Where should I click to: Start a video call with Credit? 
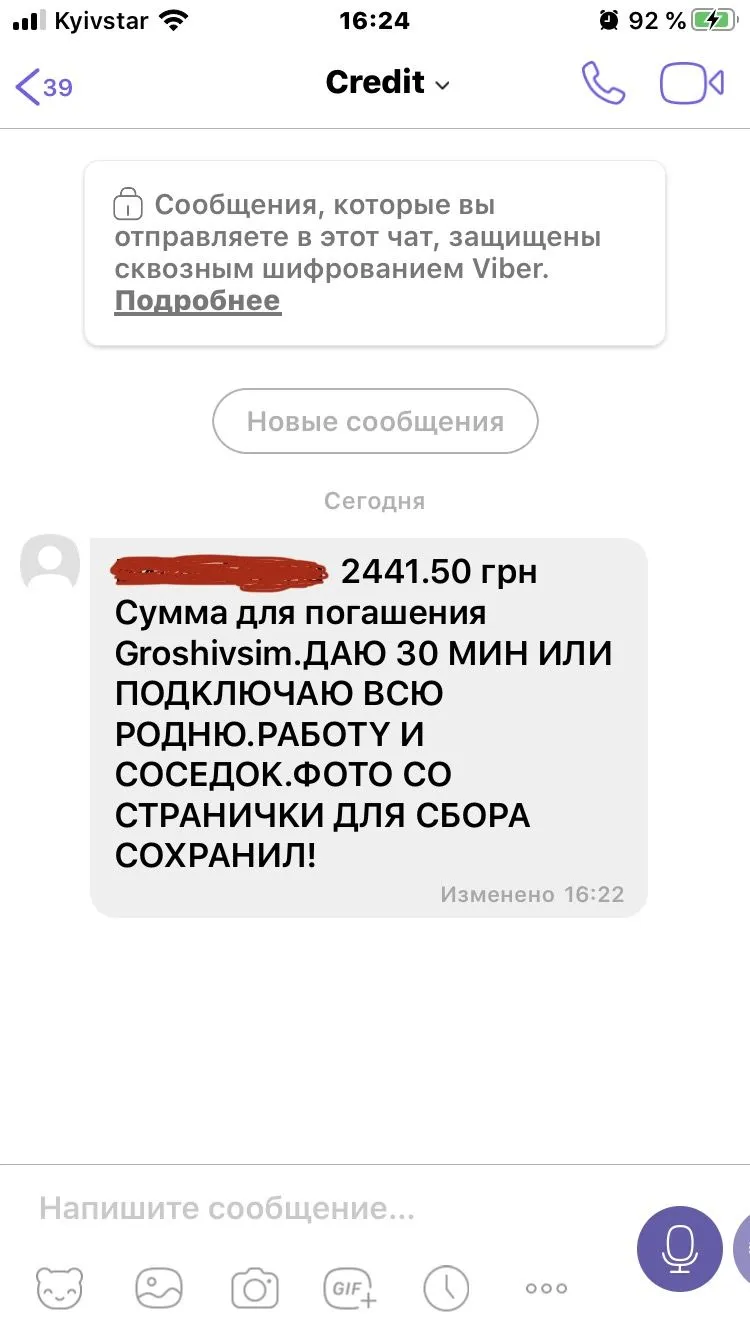click(x=691, y=84)
